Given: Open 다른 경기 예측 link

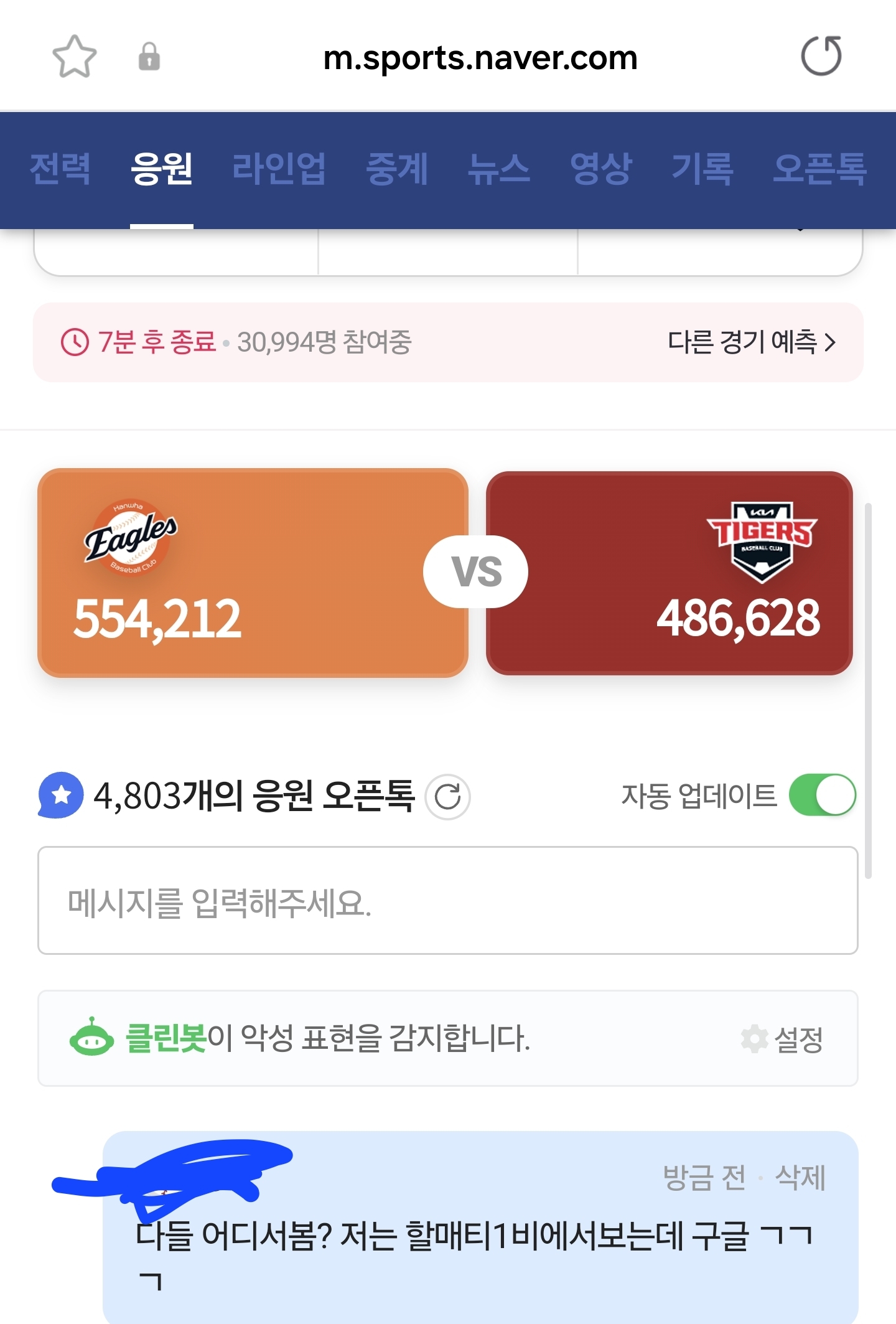Looking at the screenshot, I should click(x=751, y=342).
